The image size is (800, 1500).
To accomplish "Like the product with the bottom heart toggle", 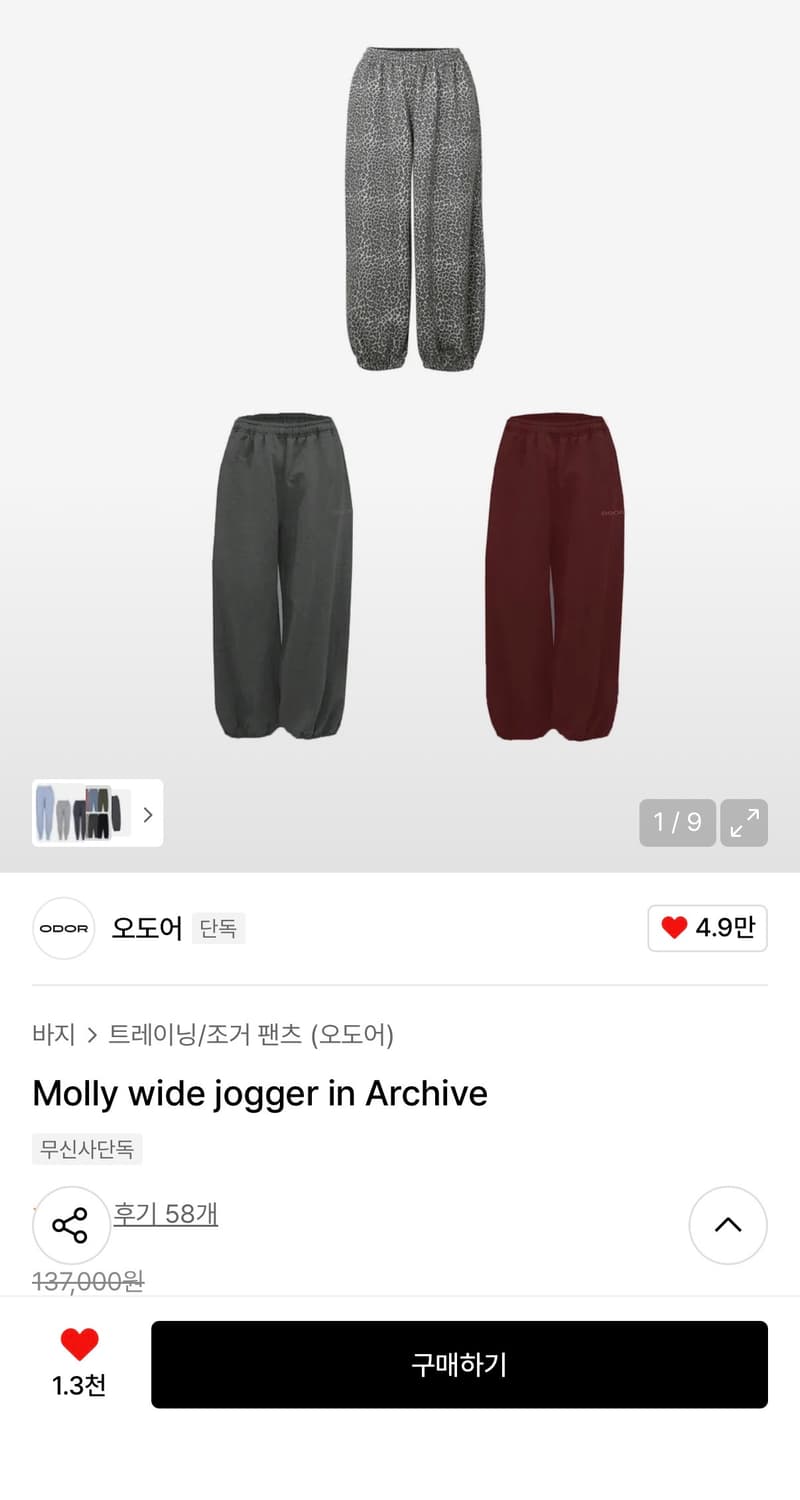I will [79, 1345].
